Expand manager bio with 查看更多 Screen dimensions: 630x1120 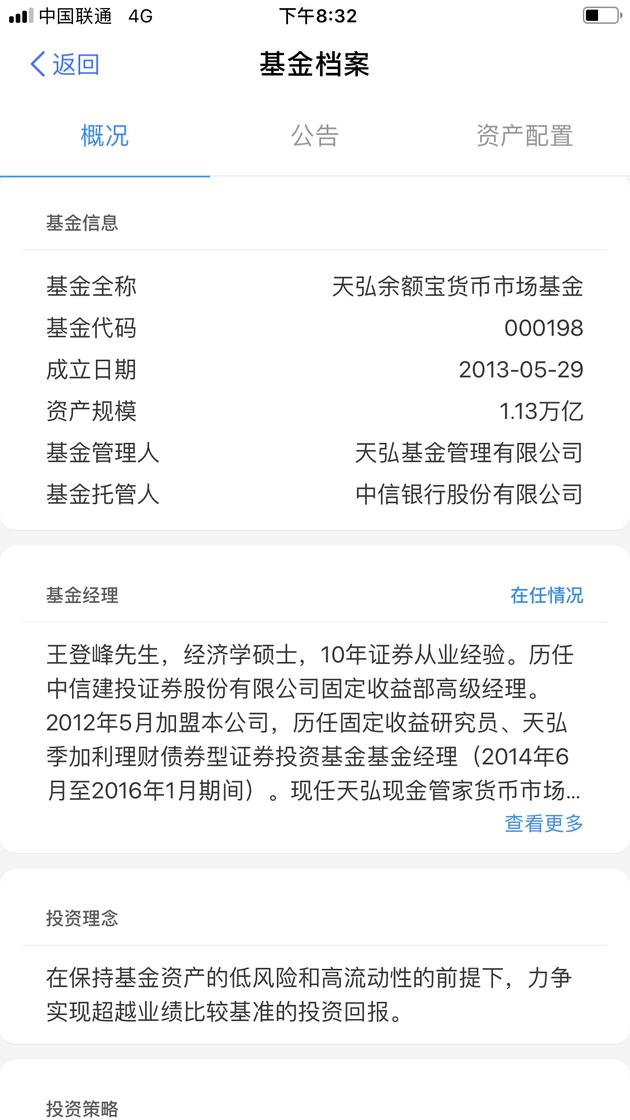tap(544, 823)
